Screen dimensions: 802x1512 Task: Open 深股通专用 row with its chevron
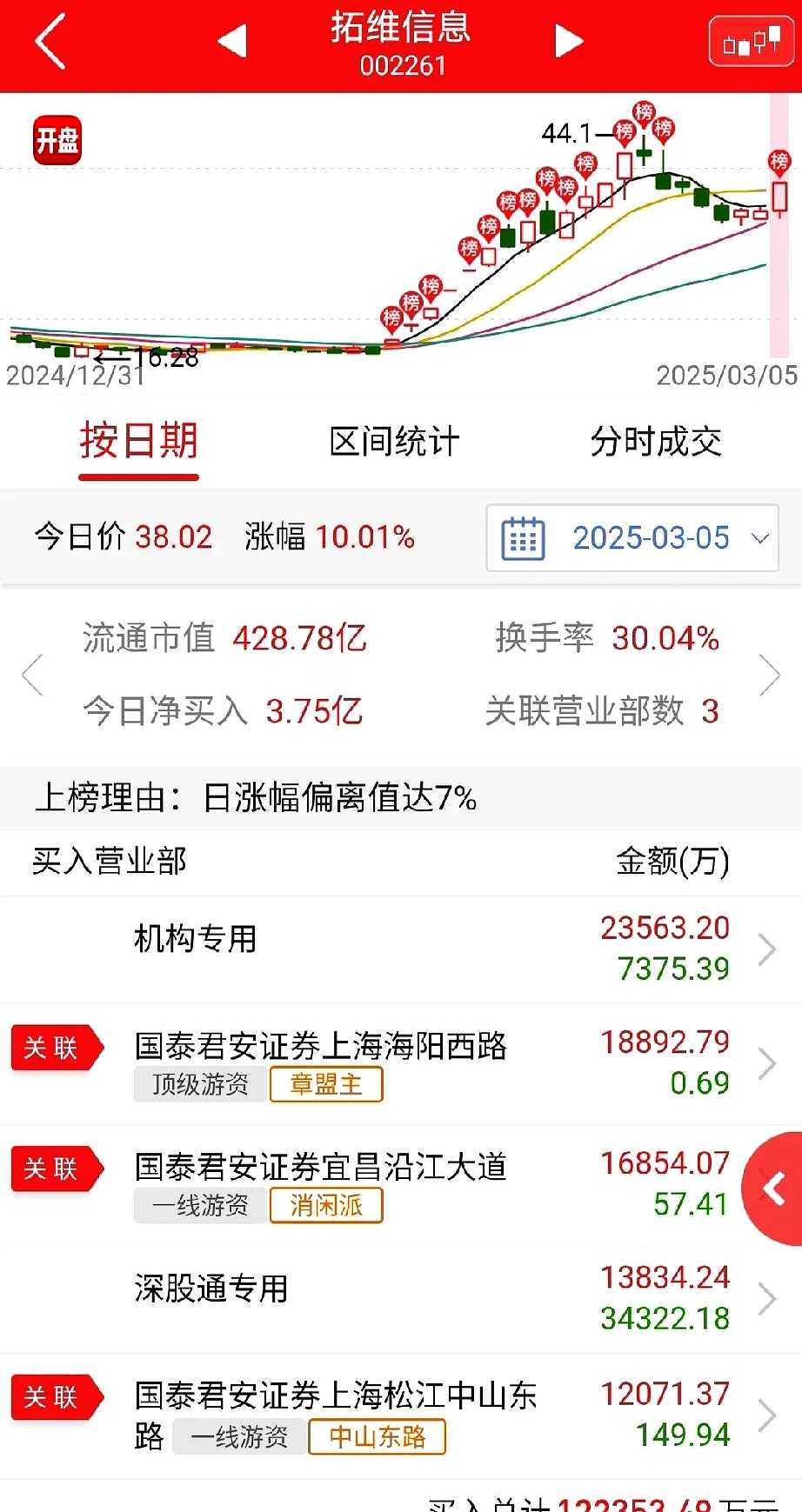click(x=769, y=1299)
